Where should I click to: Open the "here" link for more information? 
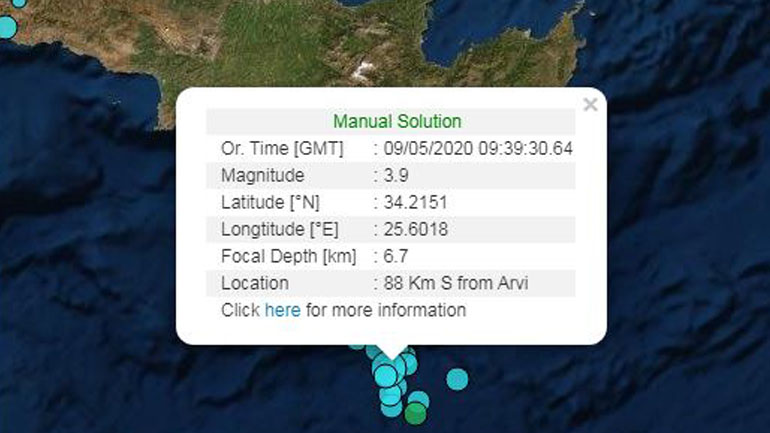pyautogui.click(x=282, y=310)
